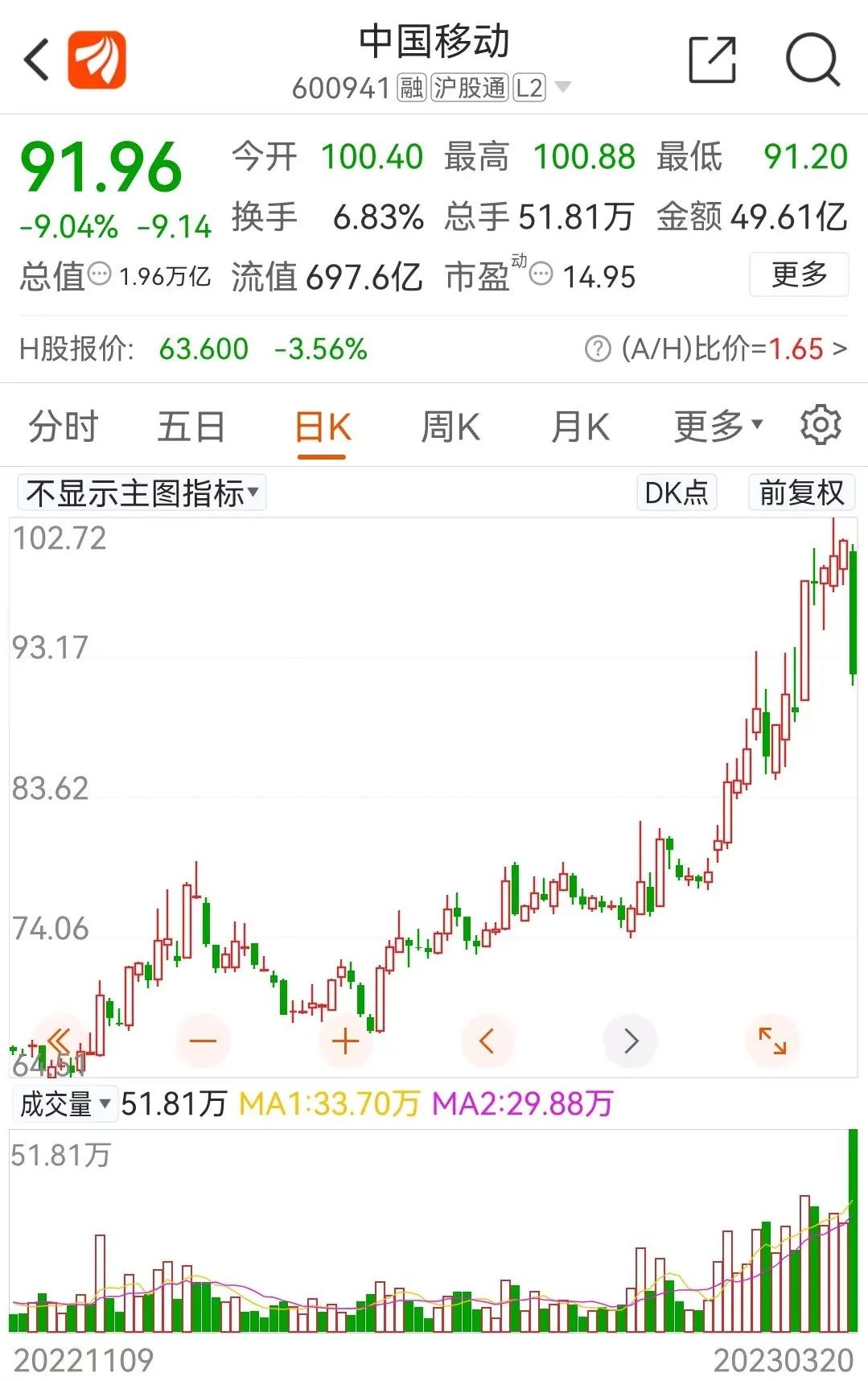Expand chart to fullscreen

point(772,1041)
